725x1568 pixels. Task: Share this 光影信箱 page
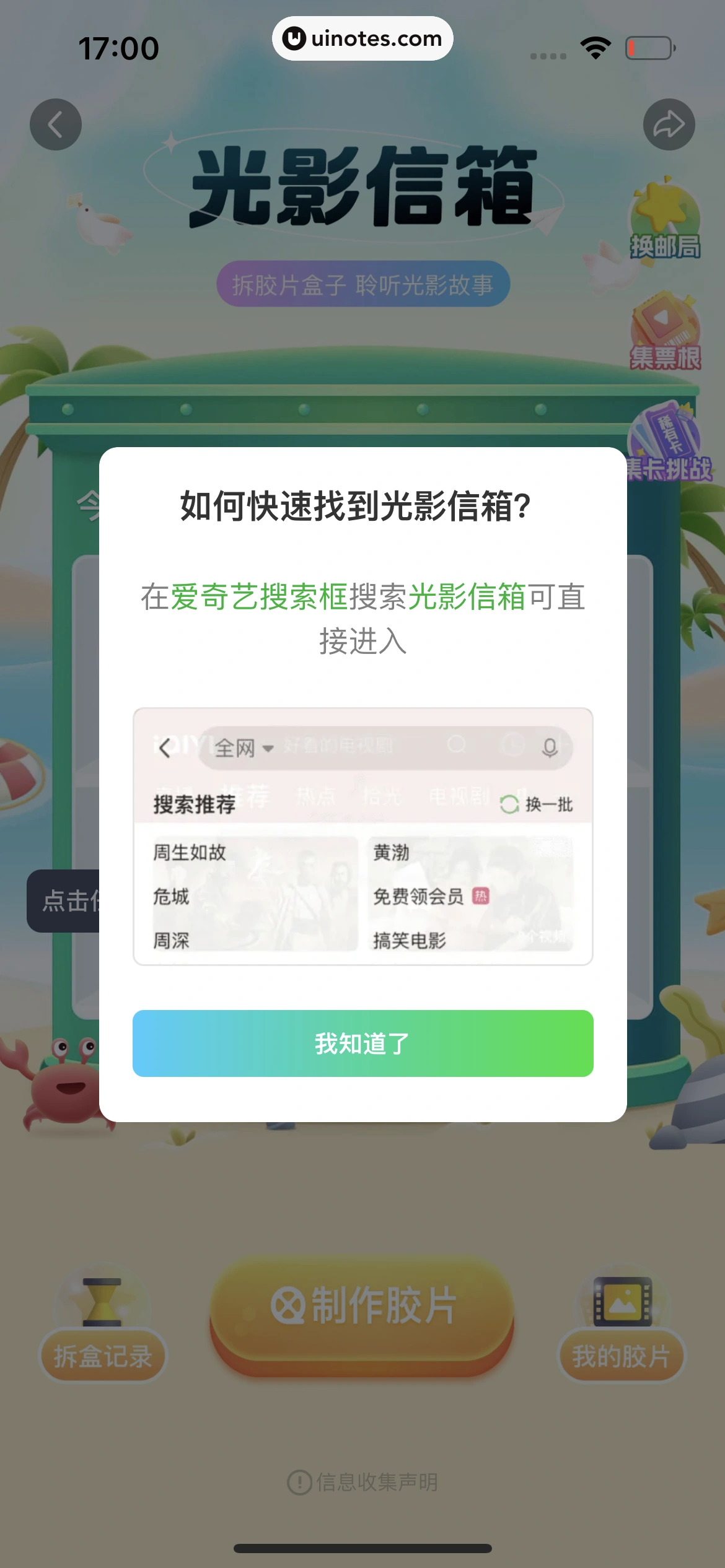coord(669,124)
